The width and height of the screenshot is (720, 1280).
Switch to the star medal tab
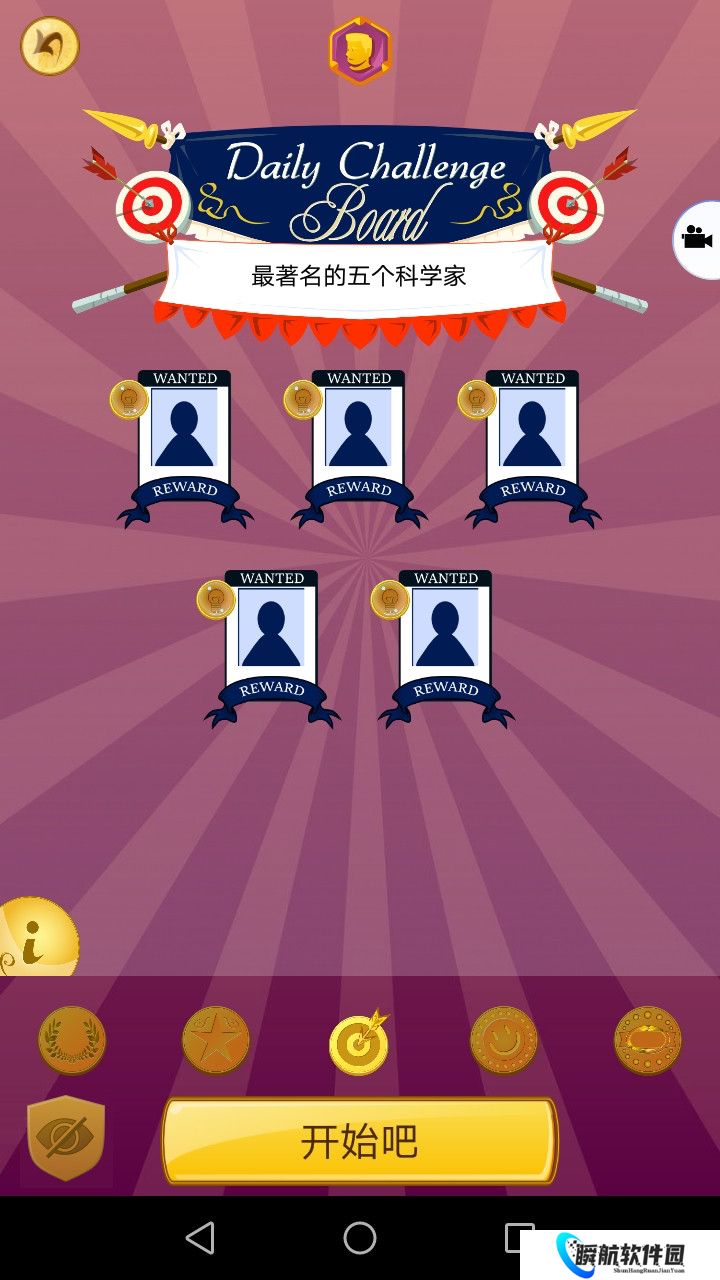click(215, 1041)
